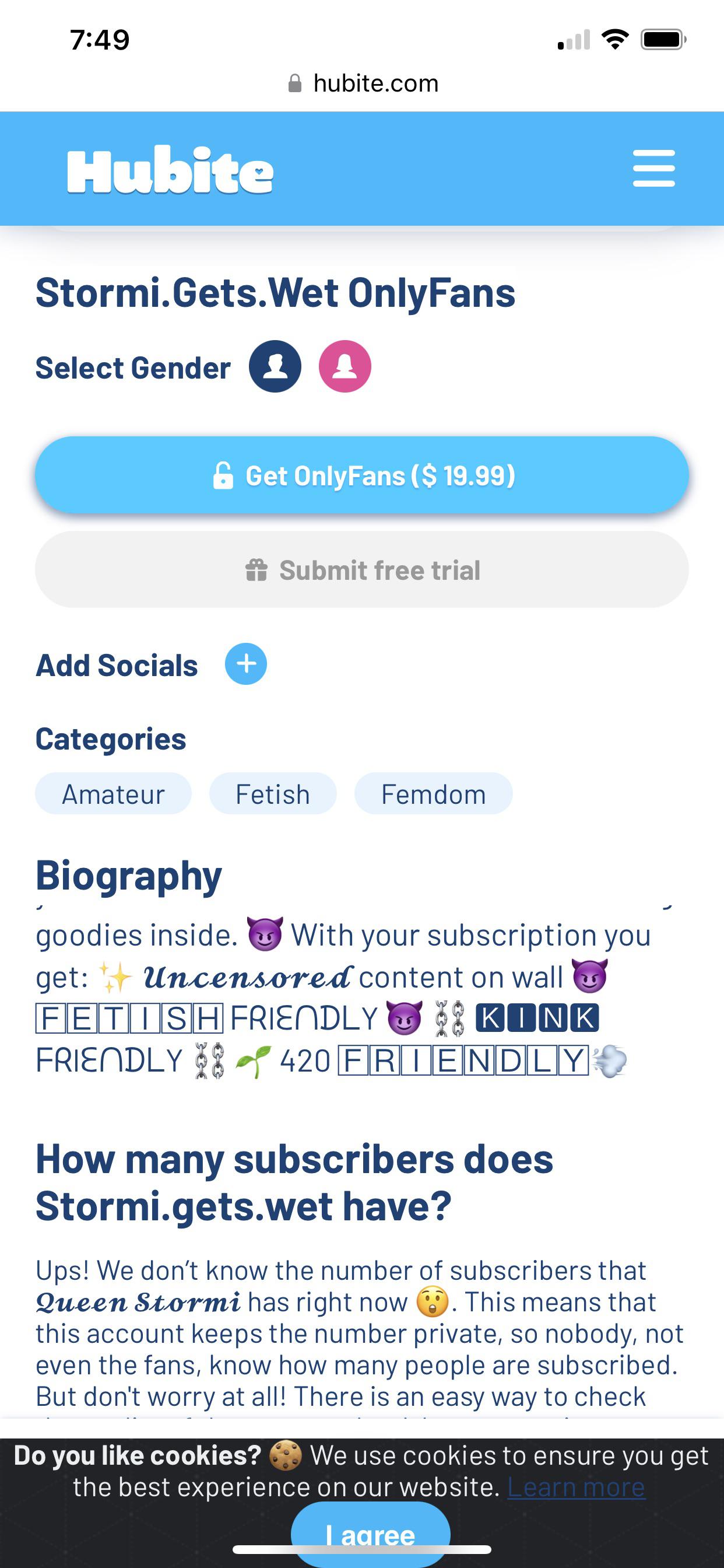Open the Fetish category chip
The height and width of the screenshot is (1568, 724).
(273, 794)
